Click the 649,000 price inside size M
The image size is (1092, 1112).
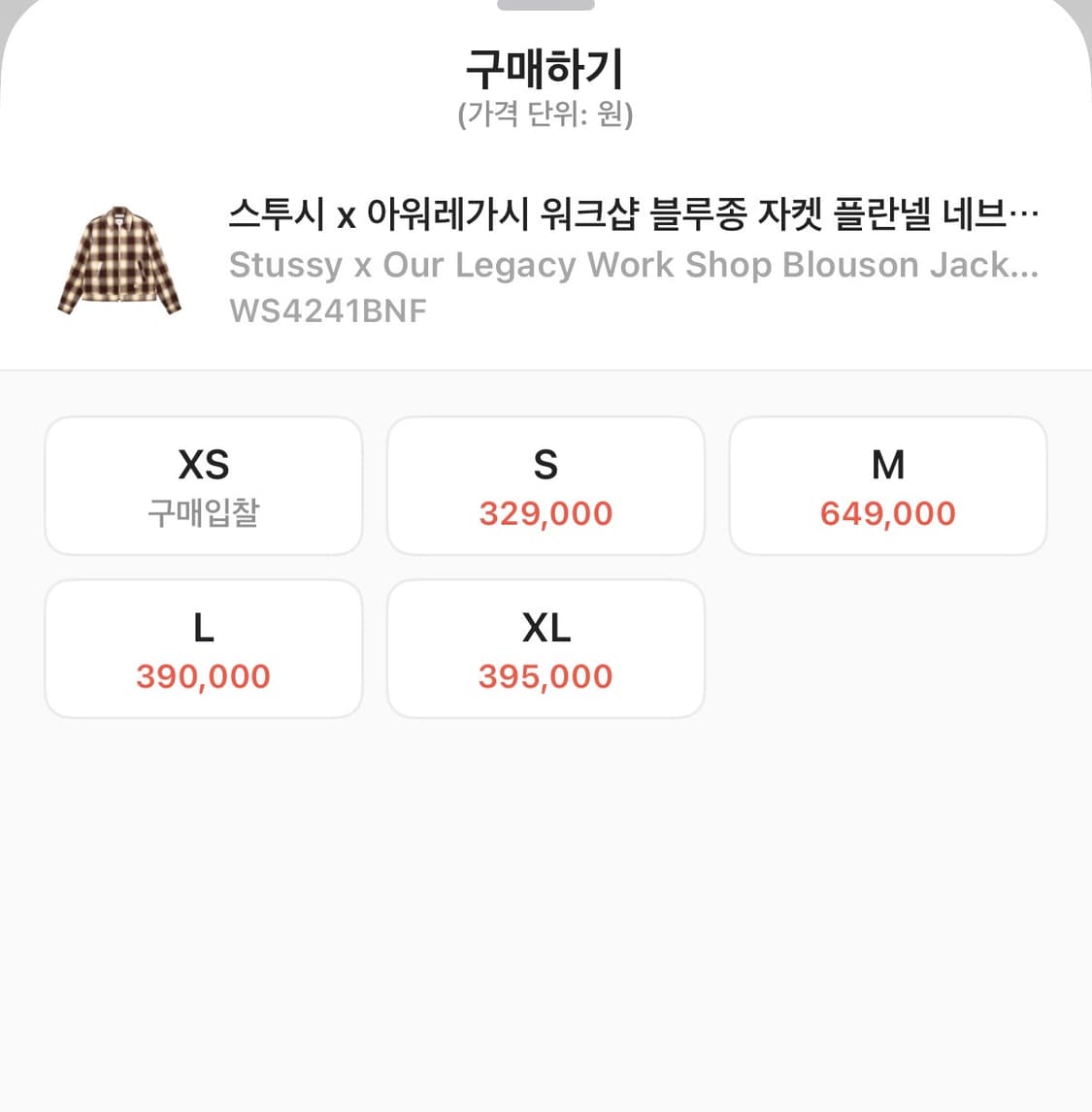(x=888, y=514)
